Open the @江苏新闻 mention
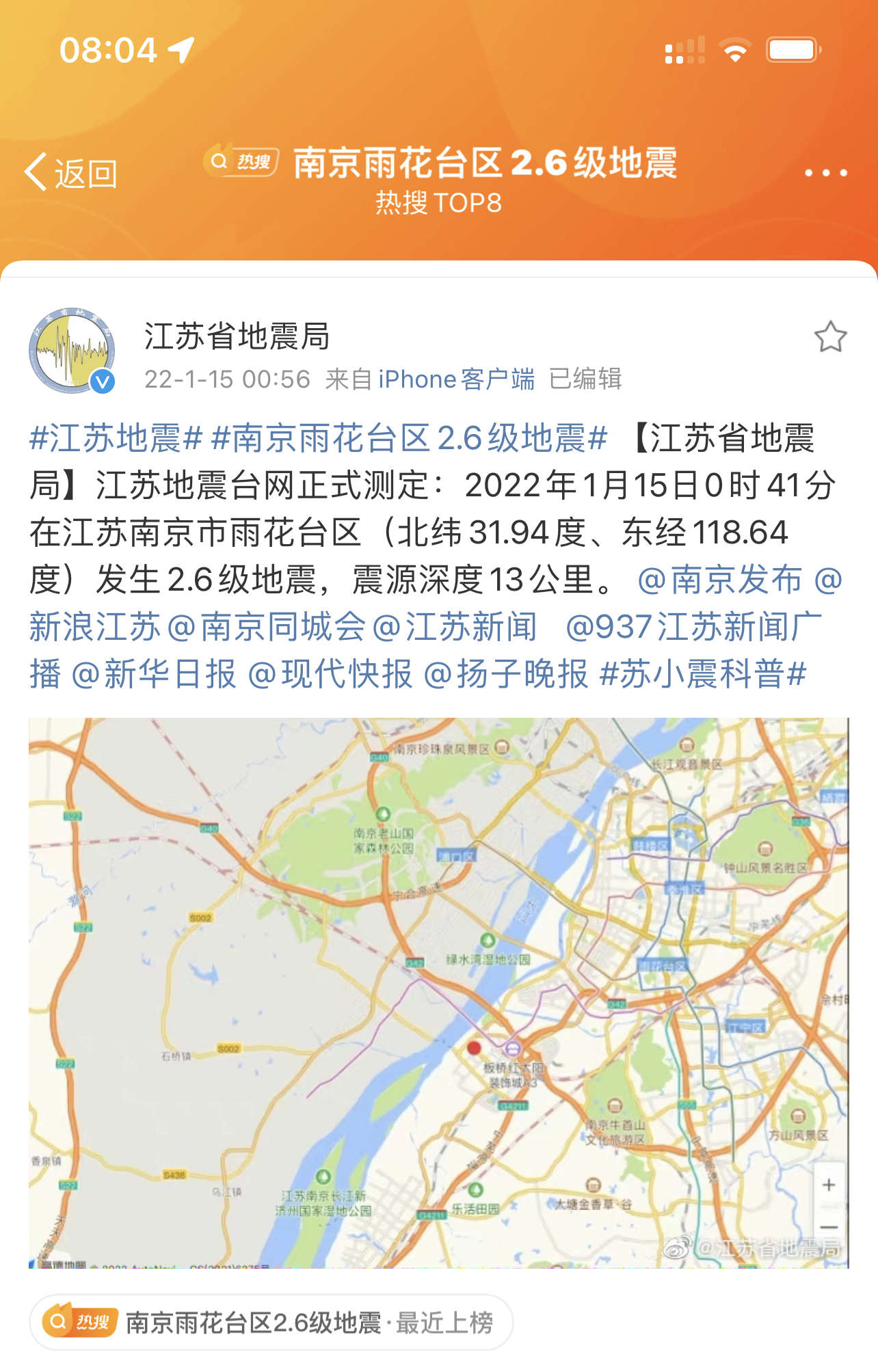The width and height of the screenshot is (878, 1372). click(455, 627)
